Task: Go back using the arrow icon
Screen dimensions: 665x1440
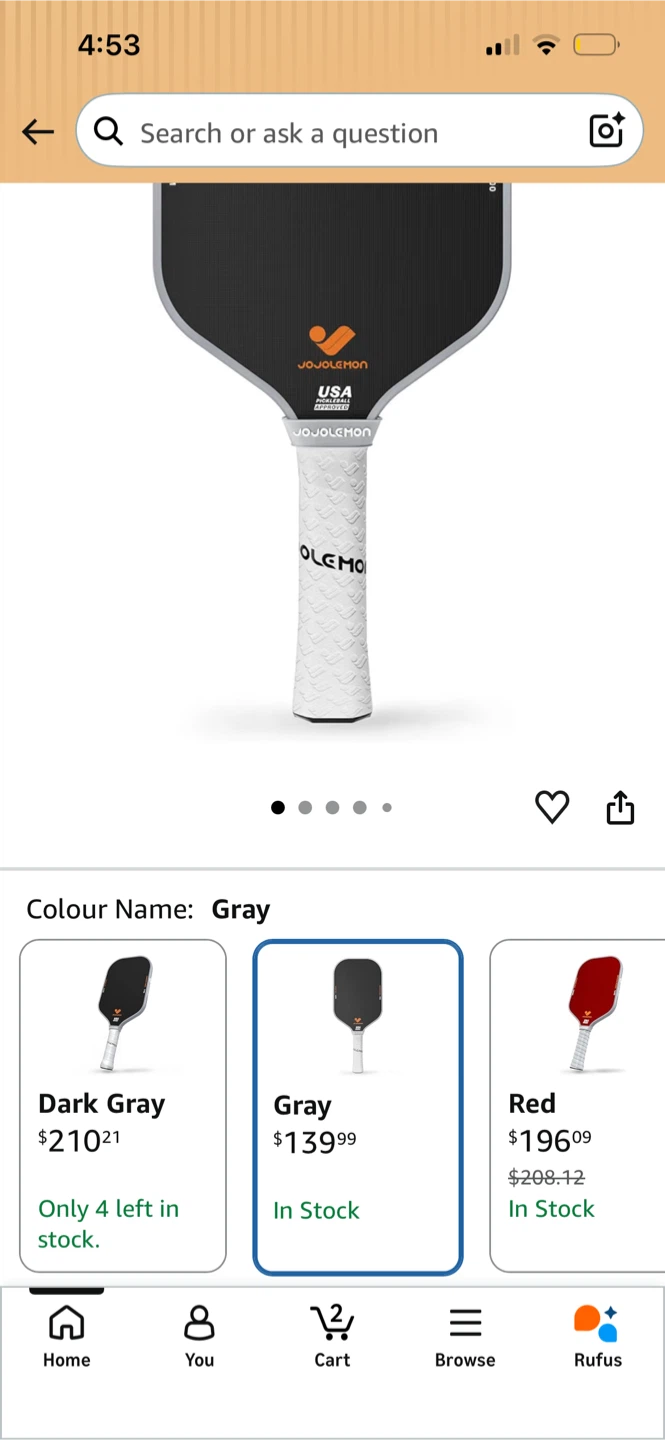Action: pos(38,132)
